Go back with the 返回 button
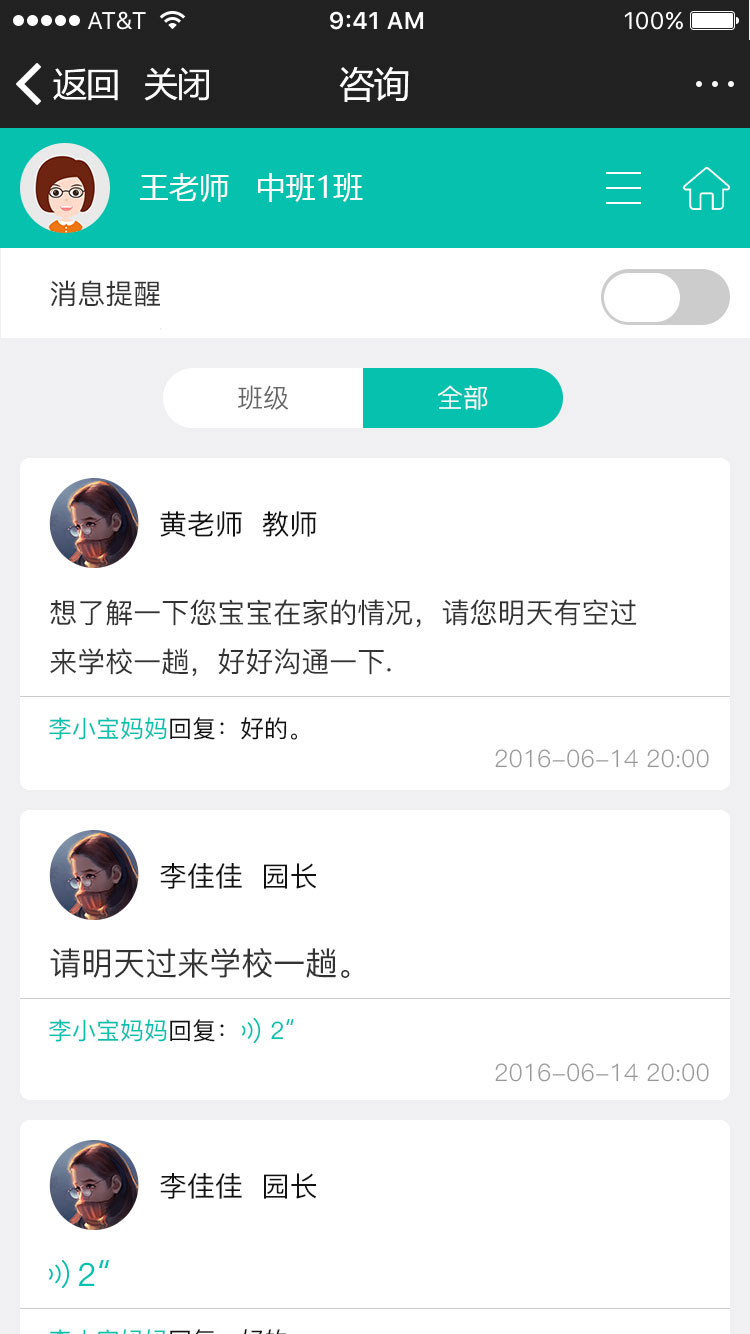Image resolution: width=750 pixels, height=1334 pixels. [68, 85]
